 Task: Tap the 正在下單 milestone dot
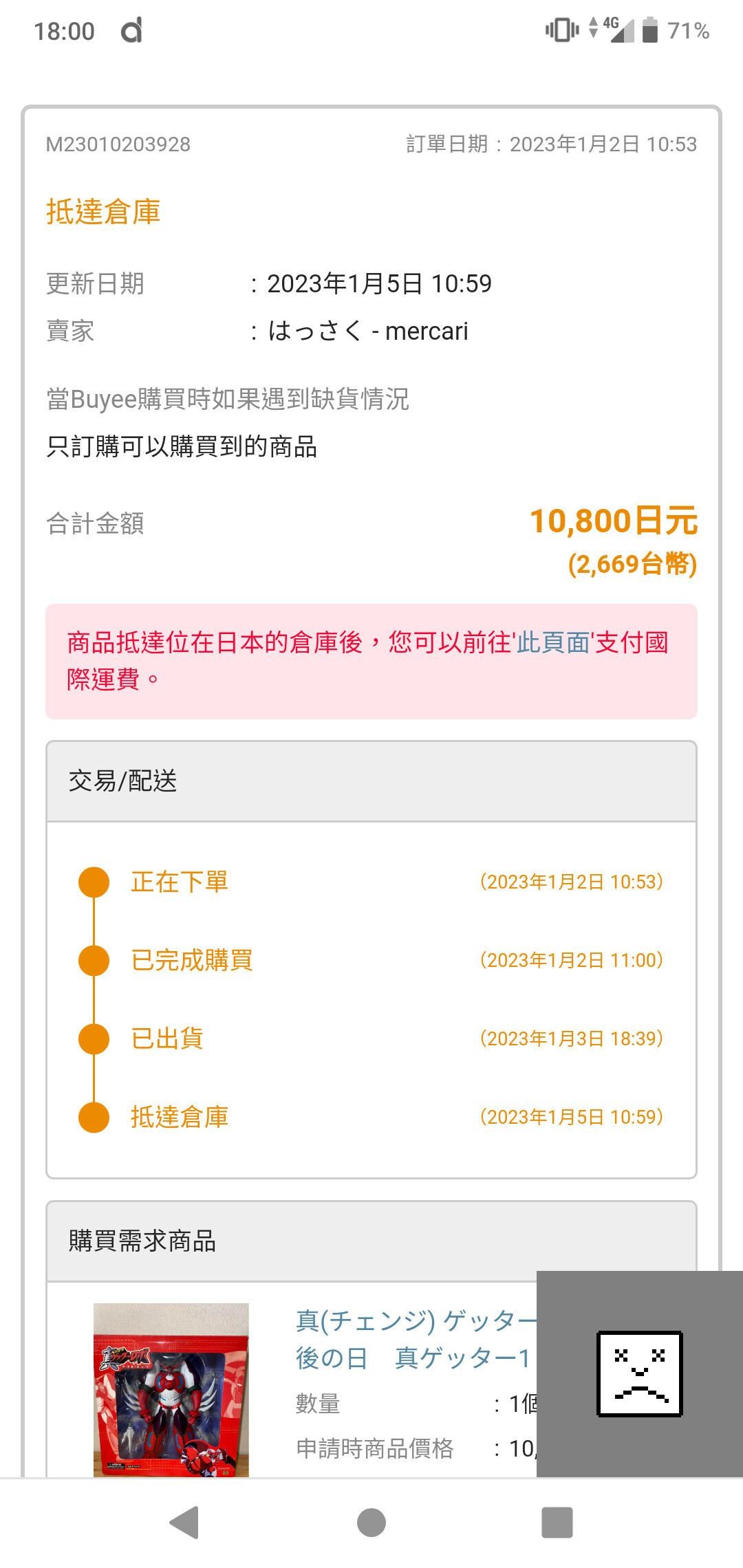click(92, 881)
